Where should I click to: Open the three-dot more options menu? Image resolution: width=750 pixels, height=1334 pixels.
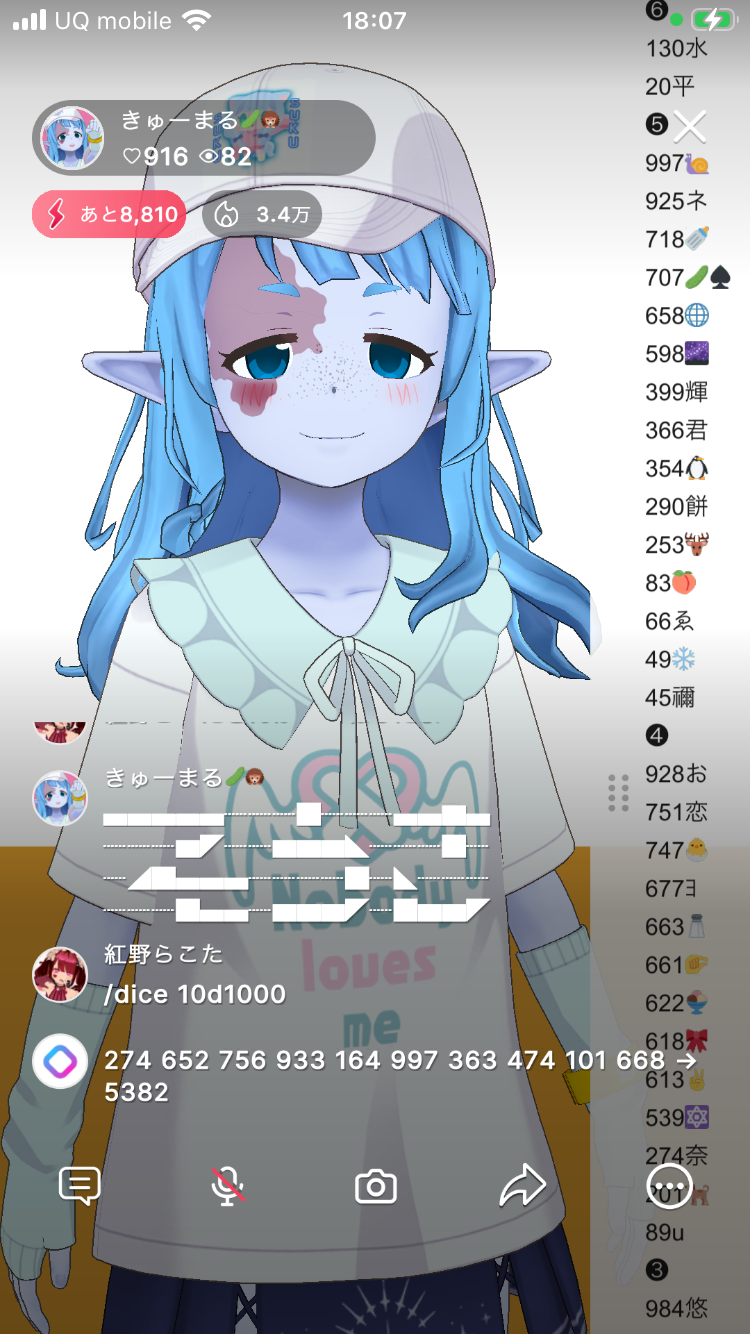coord(669,1187)
